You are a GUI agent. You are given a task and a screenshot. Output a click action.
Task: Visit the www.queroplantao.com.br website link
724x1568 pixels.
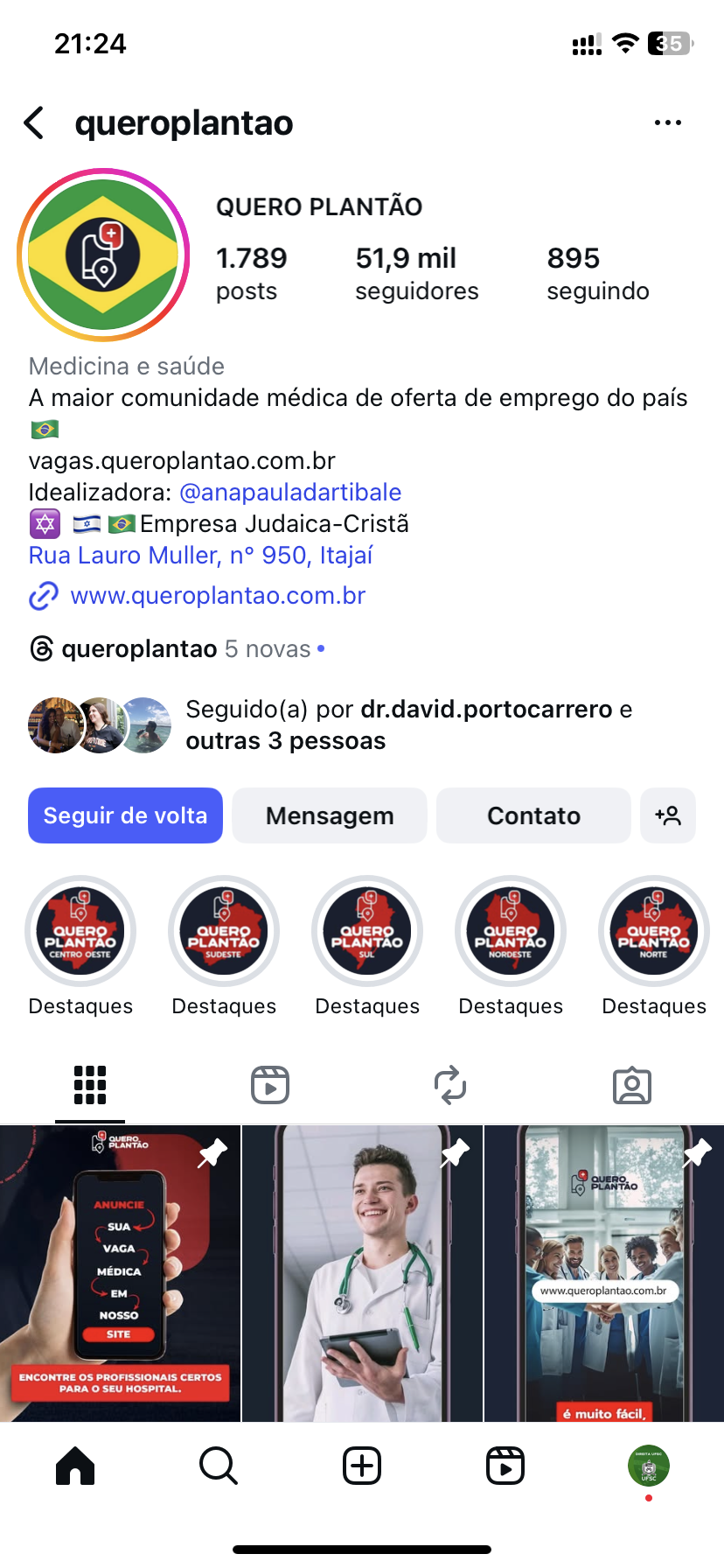pos(217,596)
